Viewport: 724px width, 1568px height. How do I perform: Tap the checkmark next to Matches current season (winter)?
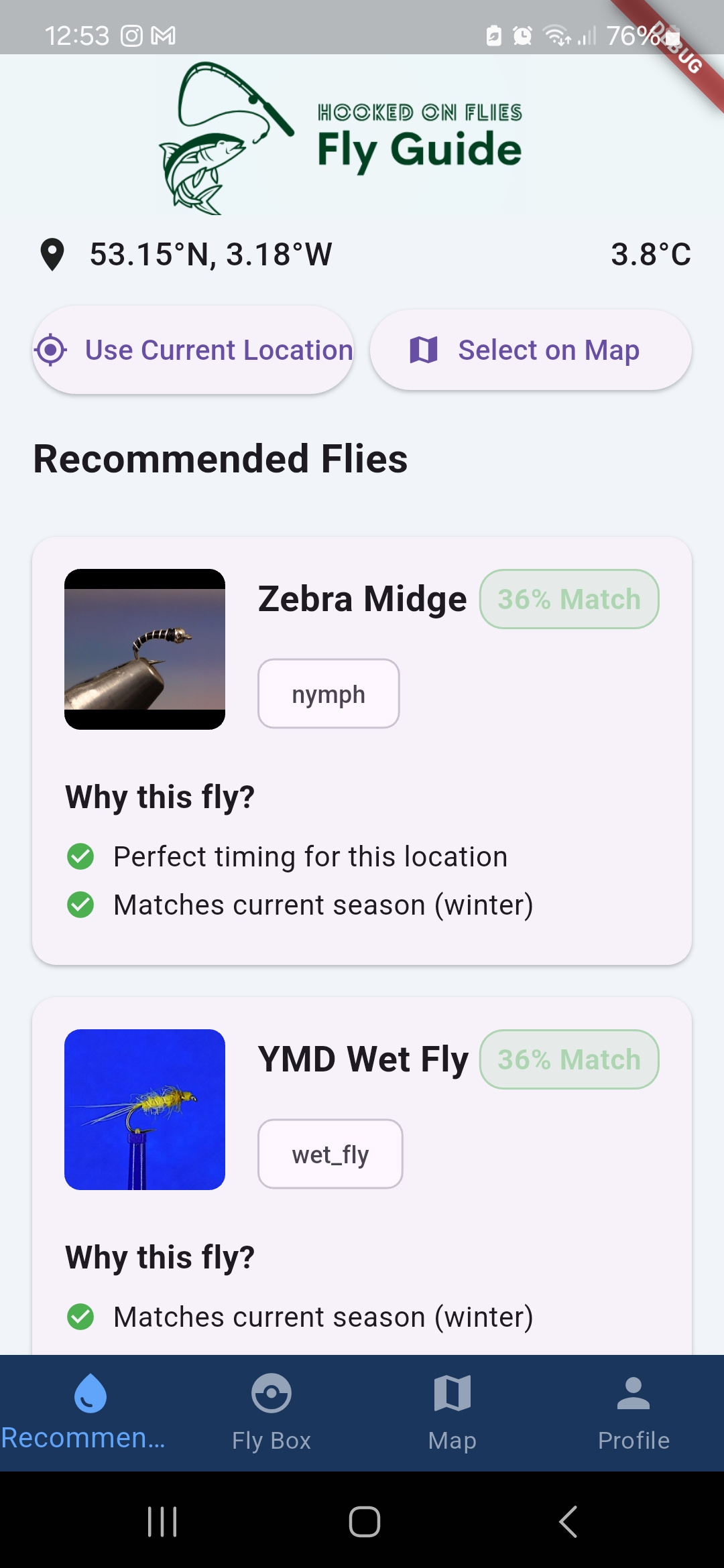pyautogui.click(x=80, y=904)
